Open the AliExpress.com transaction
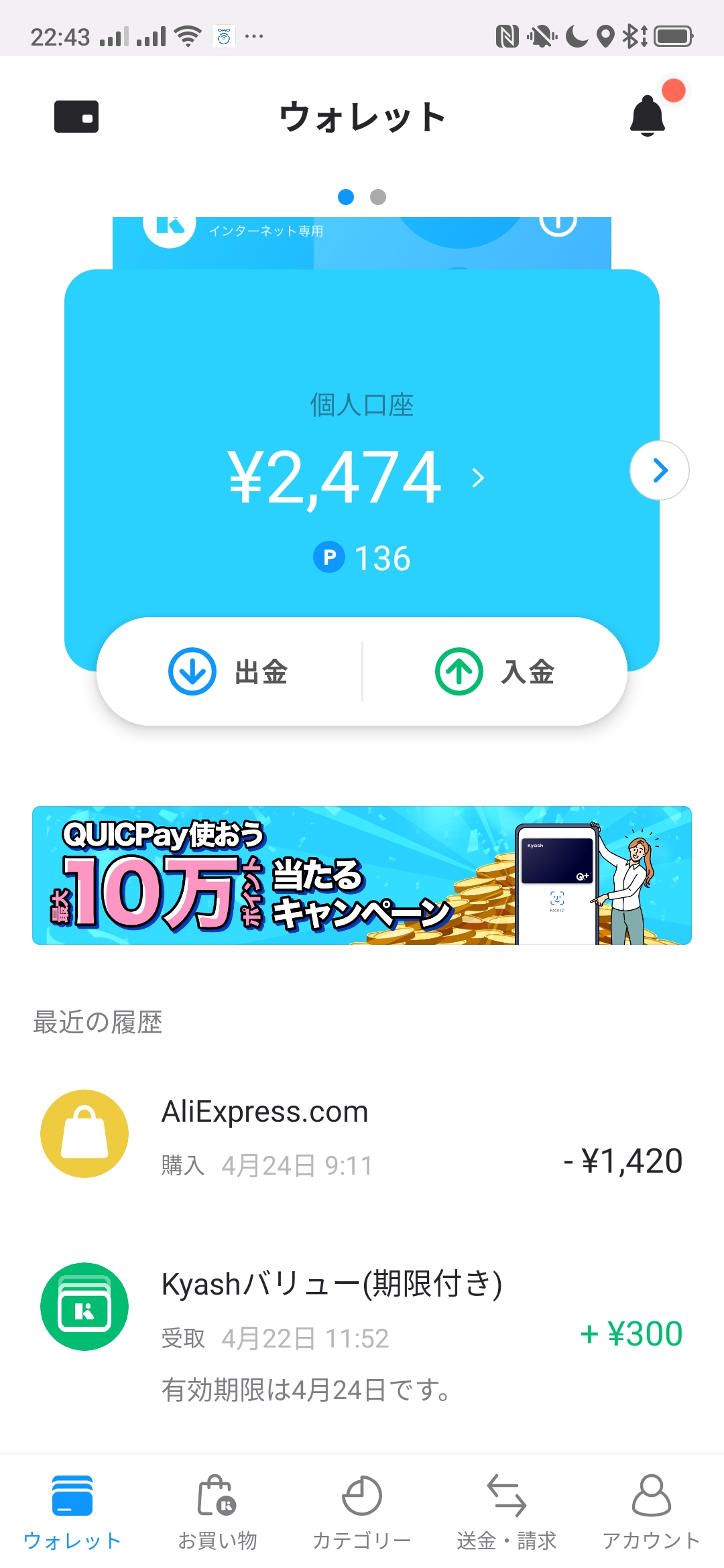724x1568 pixels. [x=362, y=1134]
